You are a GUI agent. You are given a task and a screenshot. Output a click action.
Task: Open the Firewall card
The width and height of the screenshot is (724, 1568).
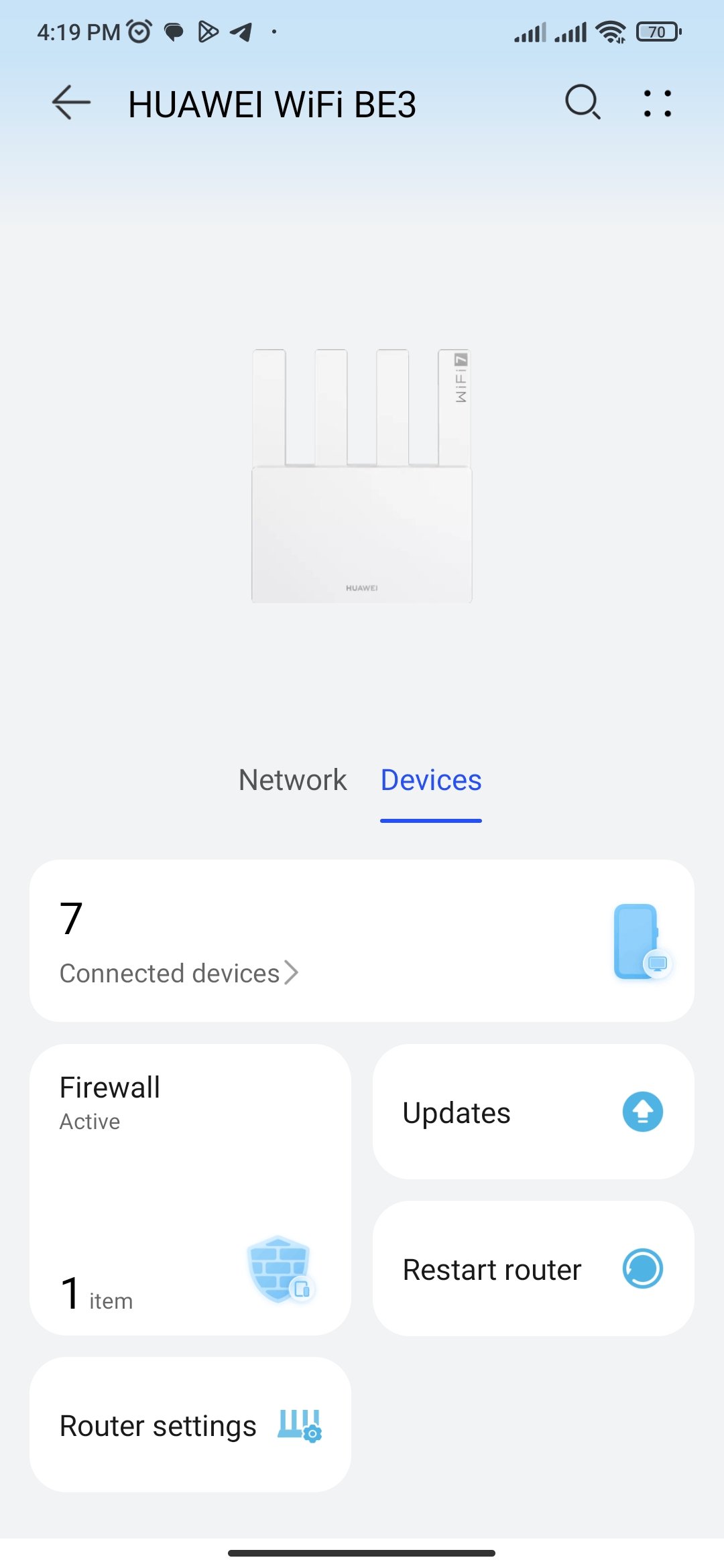click(190, 1189)
